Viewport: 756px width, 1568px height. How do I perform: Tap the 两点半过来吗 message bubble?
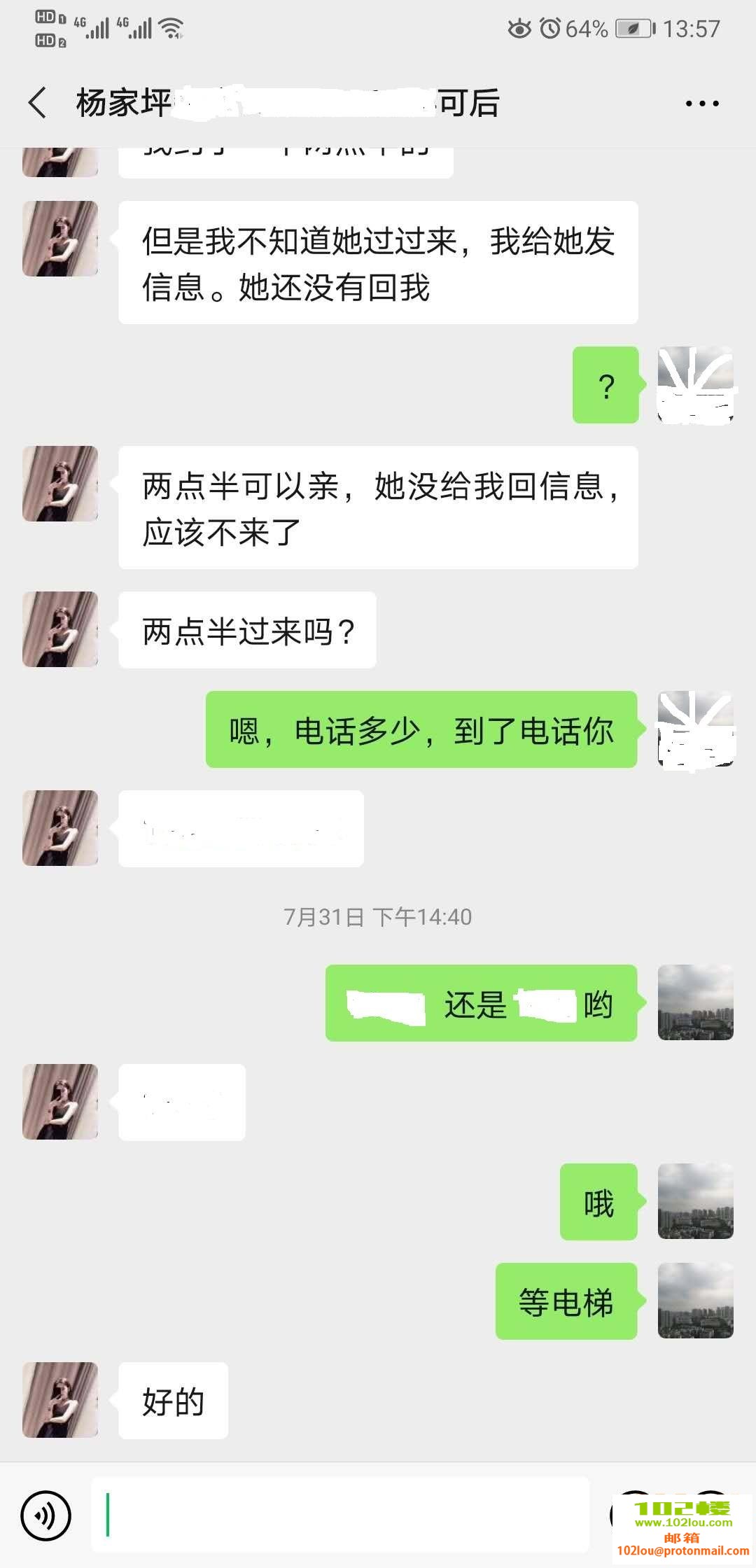tap(247, 629)
